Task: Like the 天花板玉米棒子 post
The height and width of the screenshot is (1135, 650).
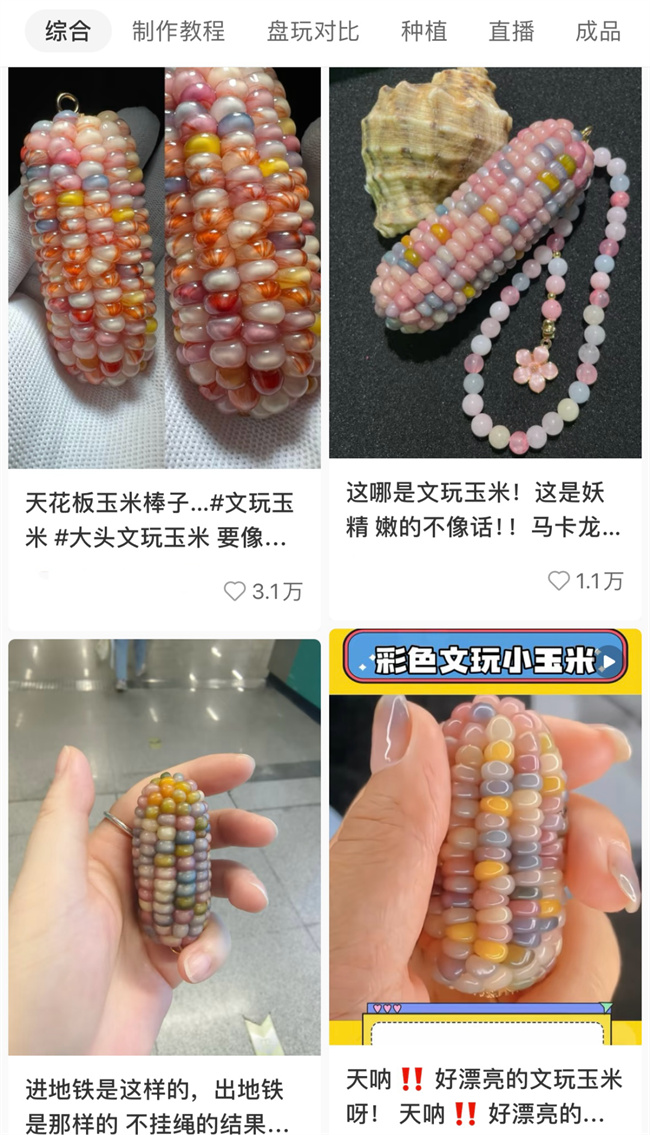Action: pyautogui.click(x=235, y=591)
